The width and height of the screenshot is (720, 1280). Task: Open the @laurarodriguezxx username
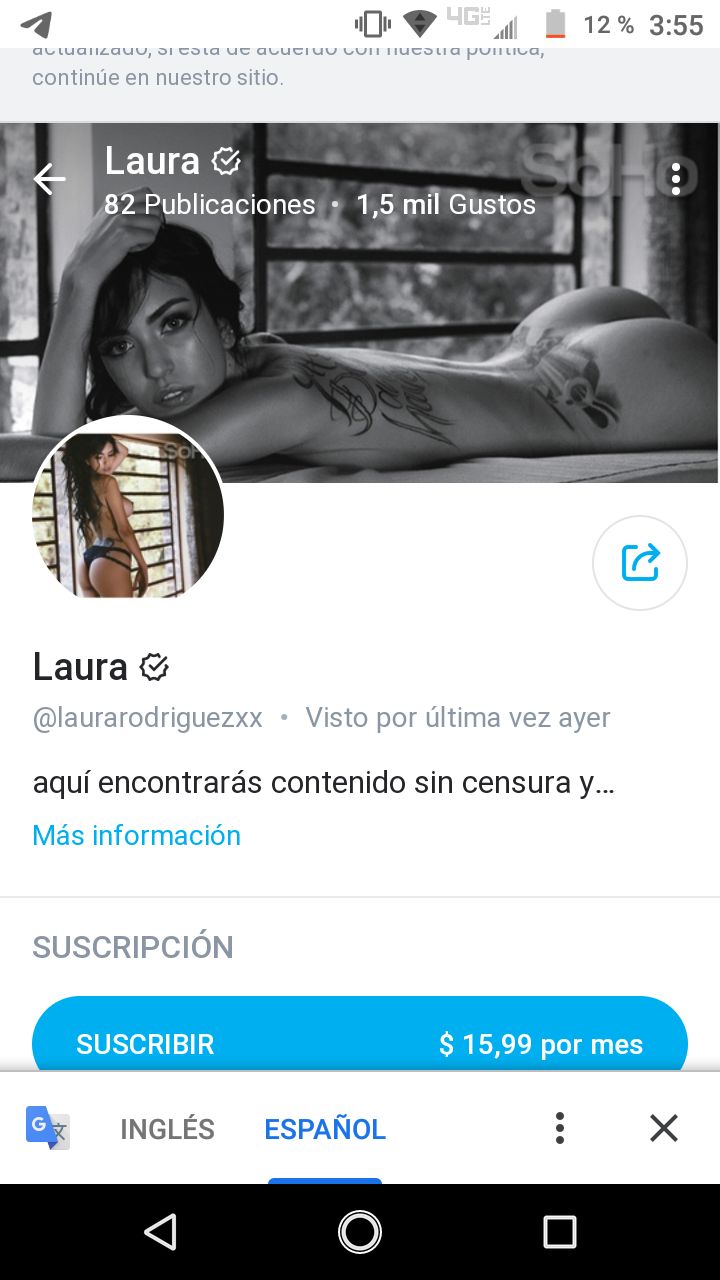click(x=147, y=717)
